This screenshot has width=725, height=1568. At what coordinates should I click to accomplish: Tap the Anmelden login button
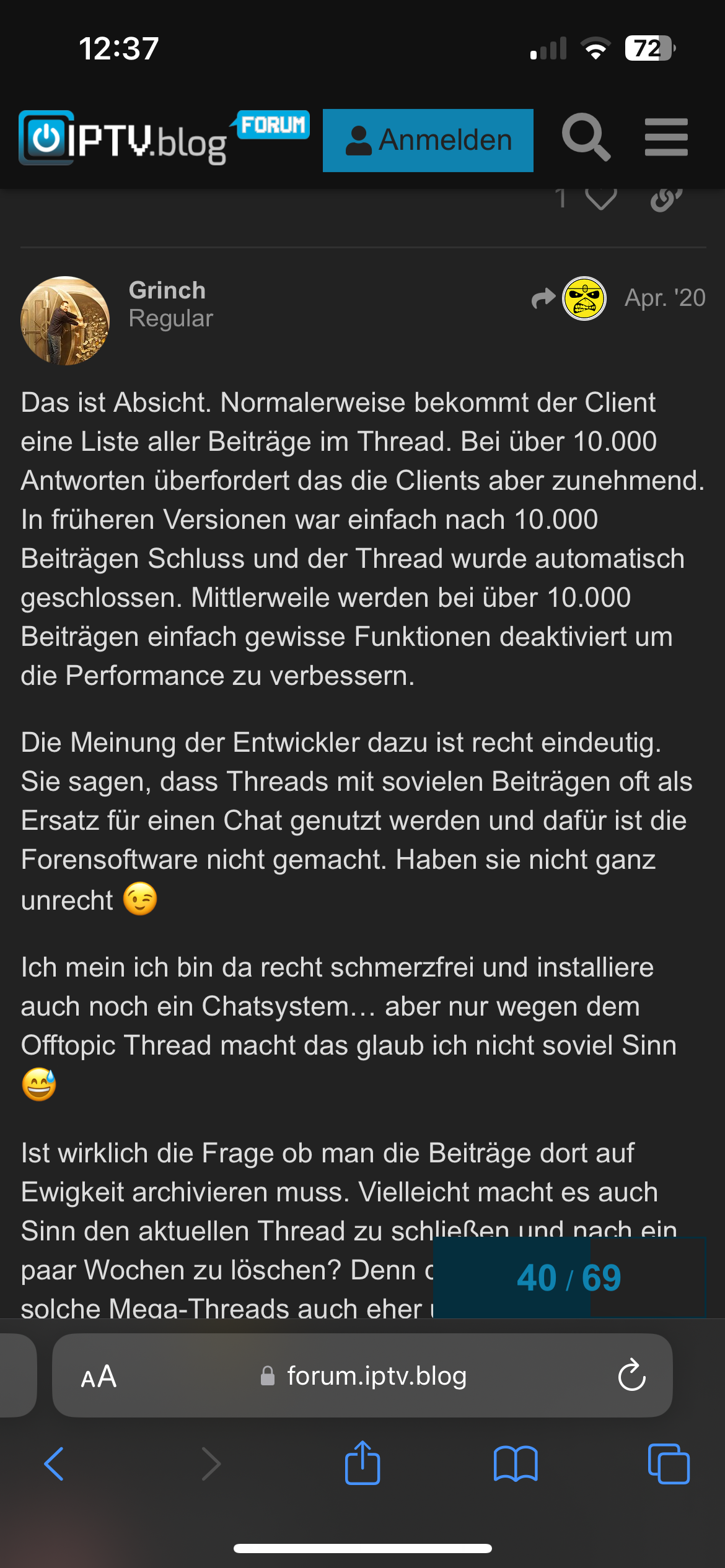tap(428, 140)
